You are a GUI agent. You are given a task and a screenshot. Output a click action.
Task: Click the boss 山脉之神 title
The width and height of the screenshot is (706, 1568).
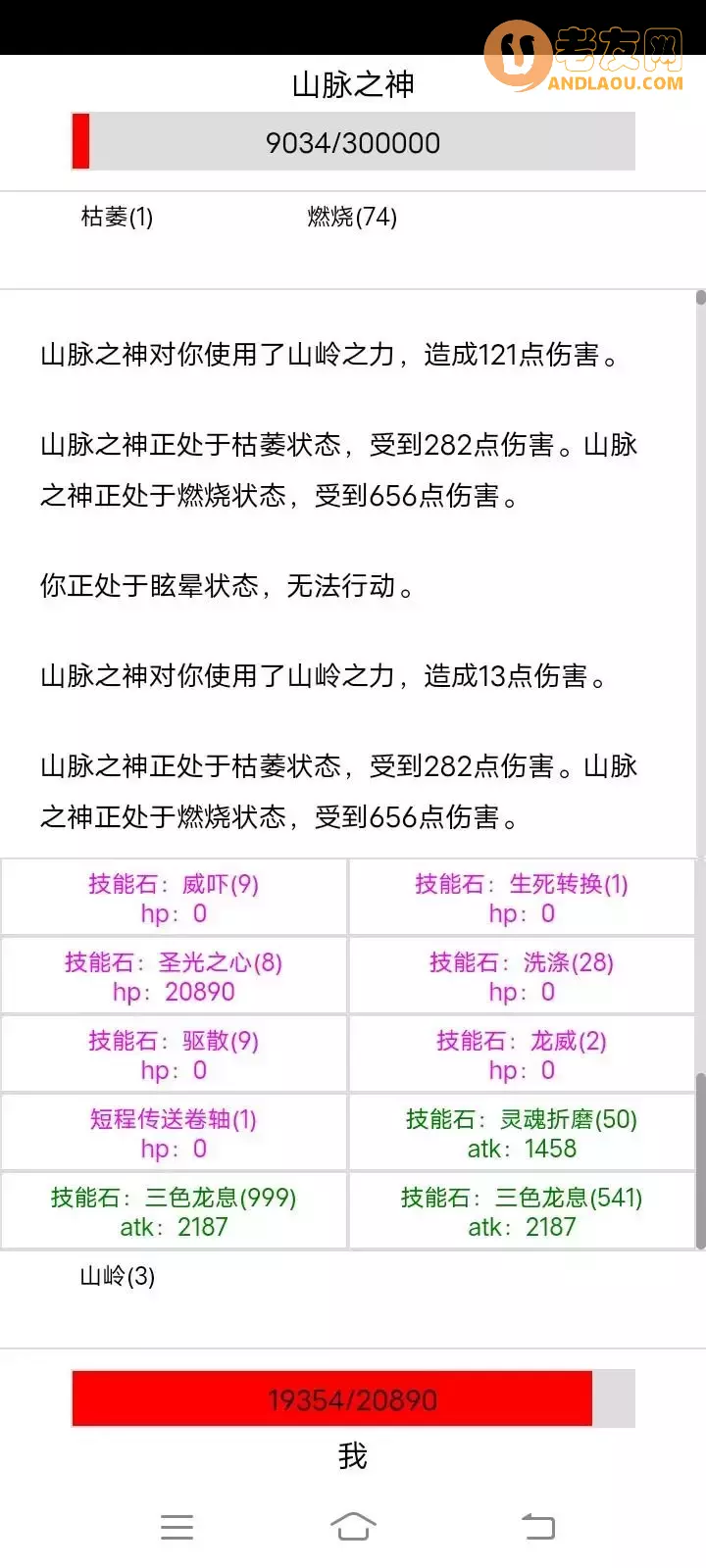coord(353,84)
